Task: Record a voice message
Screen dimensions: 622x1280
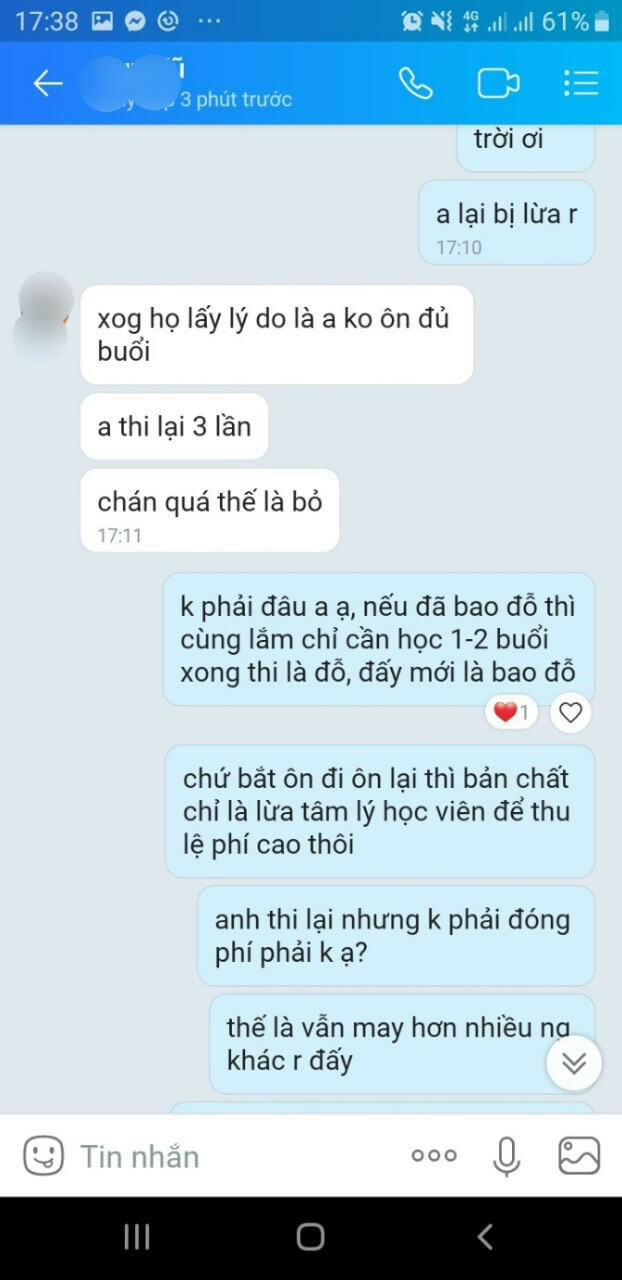Action: pos(507,1156)
